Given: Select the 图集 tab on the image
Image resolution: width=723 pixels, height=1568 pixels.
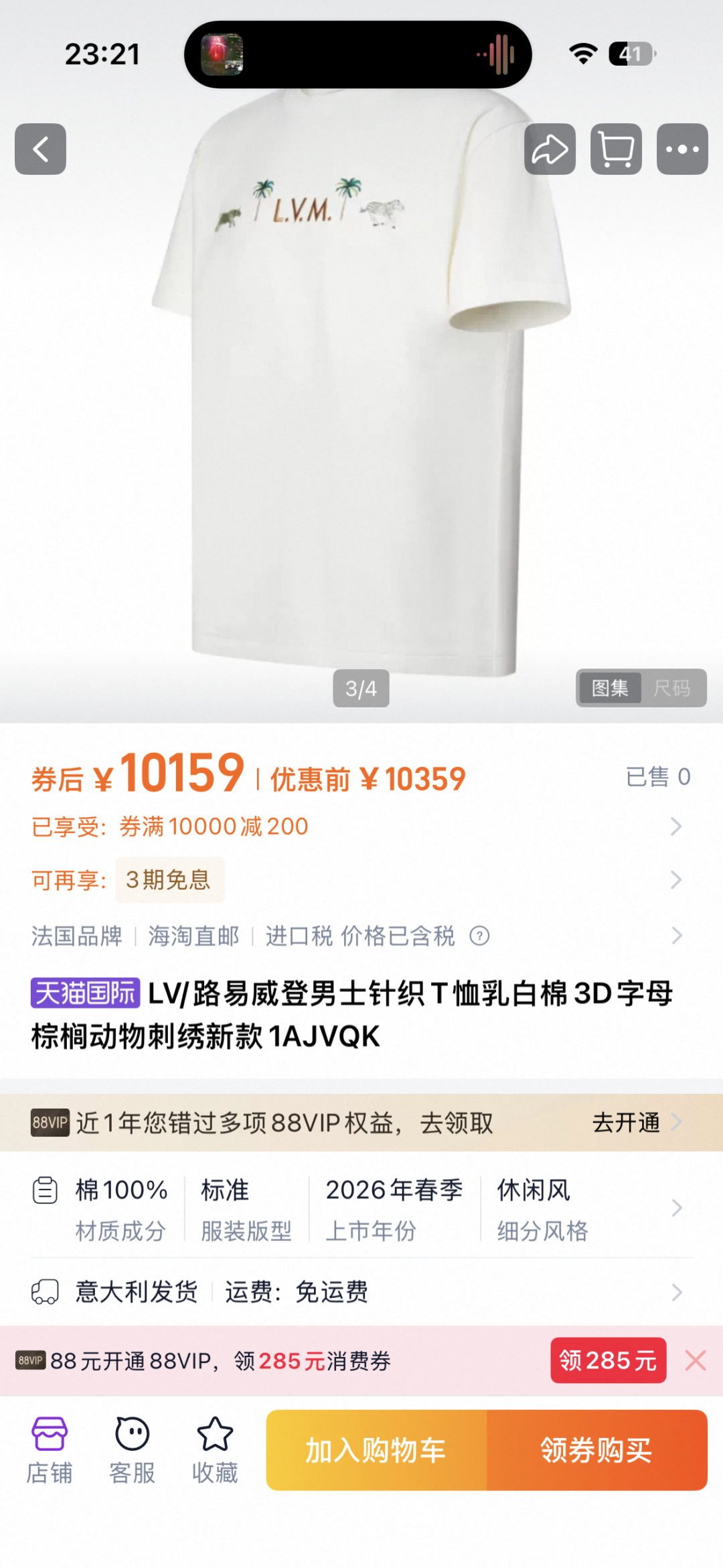Looking at the screenshot, I should [x=610, y=688].
